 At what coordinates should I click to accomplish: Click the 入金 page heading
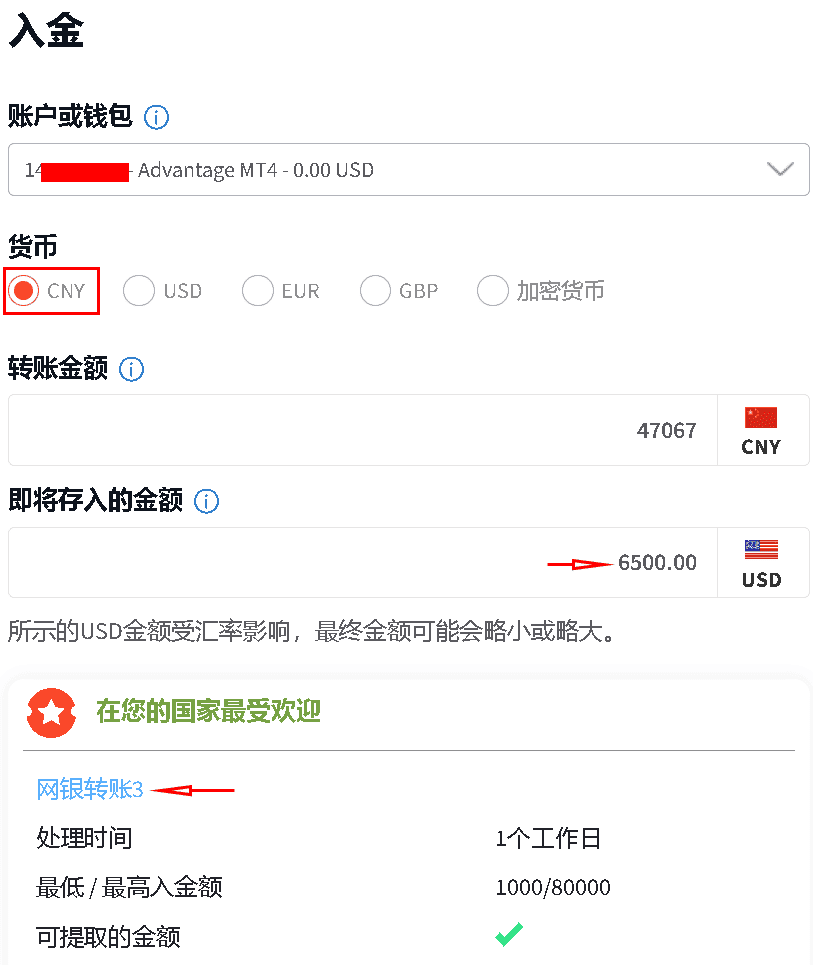click(46, 31)
